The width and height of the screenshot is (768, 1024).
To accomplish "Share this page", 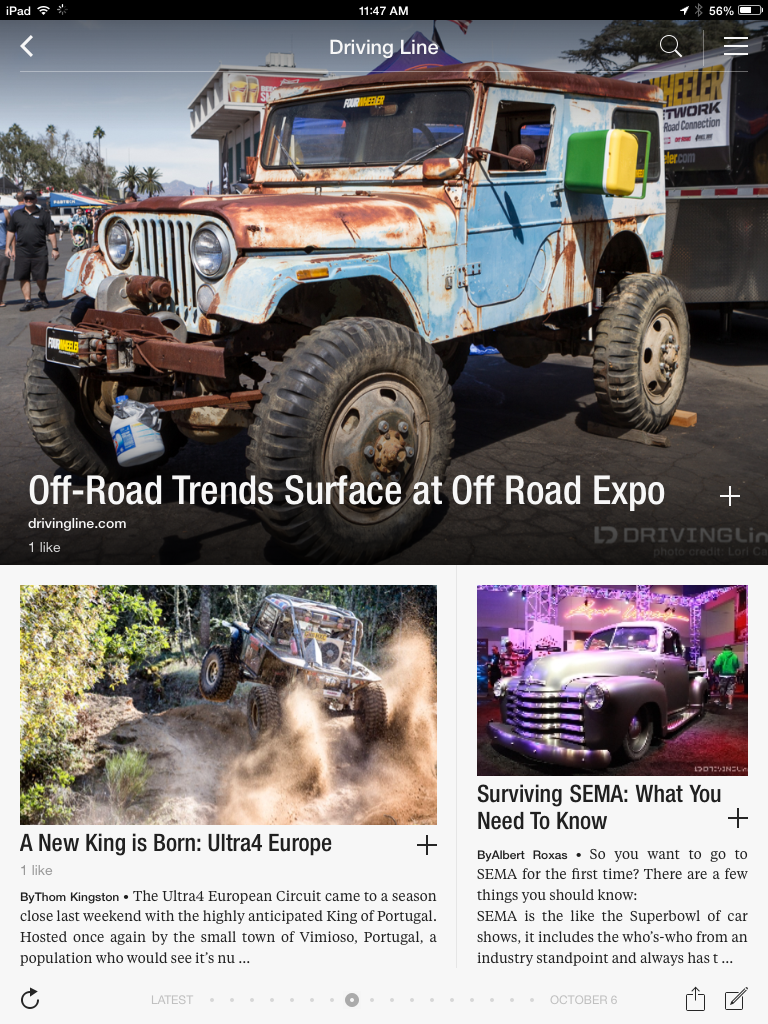I will click(695, 999).
